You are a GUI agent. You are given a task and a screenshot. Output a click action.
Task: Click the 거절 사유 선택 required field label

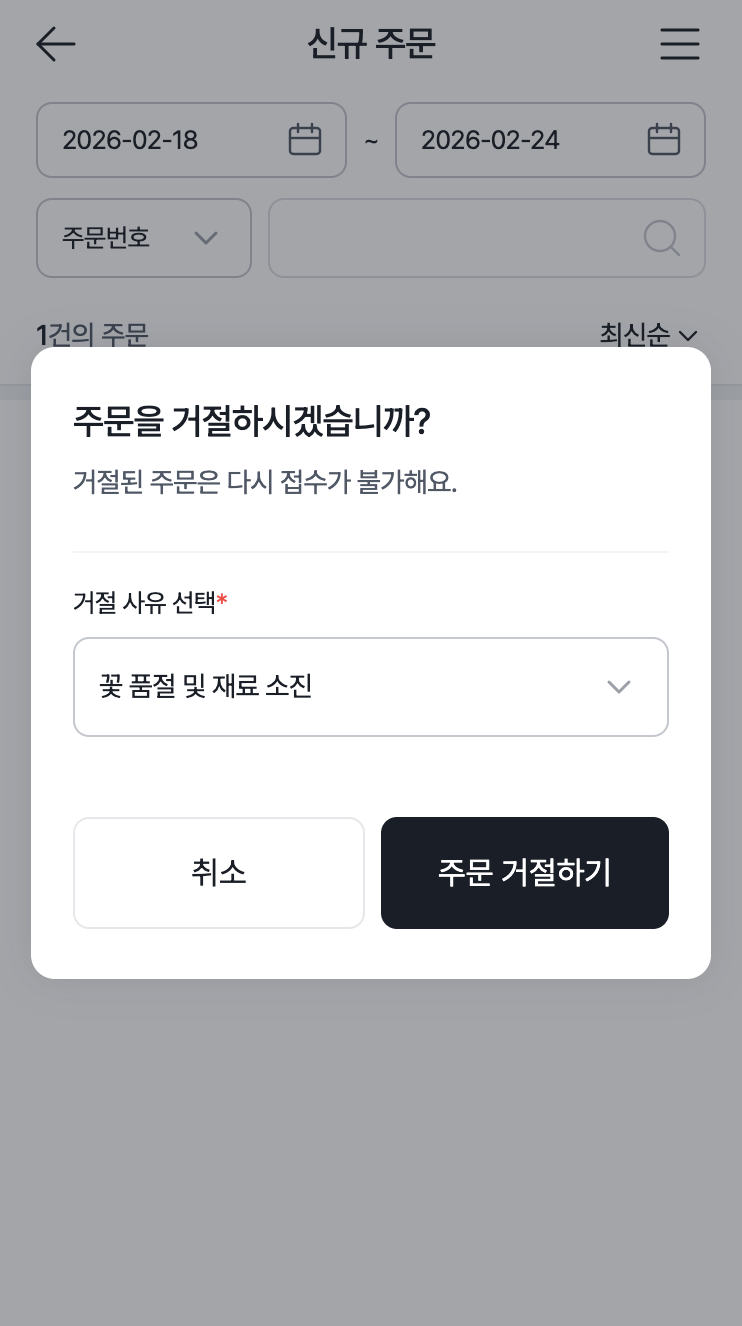145,604
